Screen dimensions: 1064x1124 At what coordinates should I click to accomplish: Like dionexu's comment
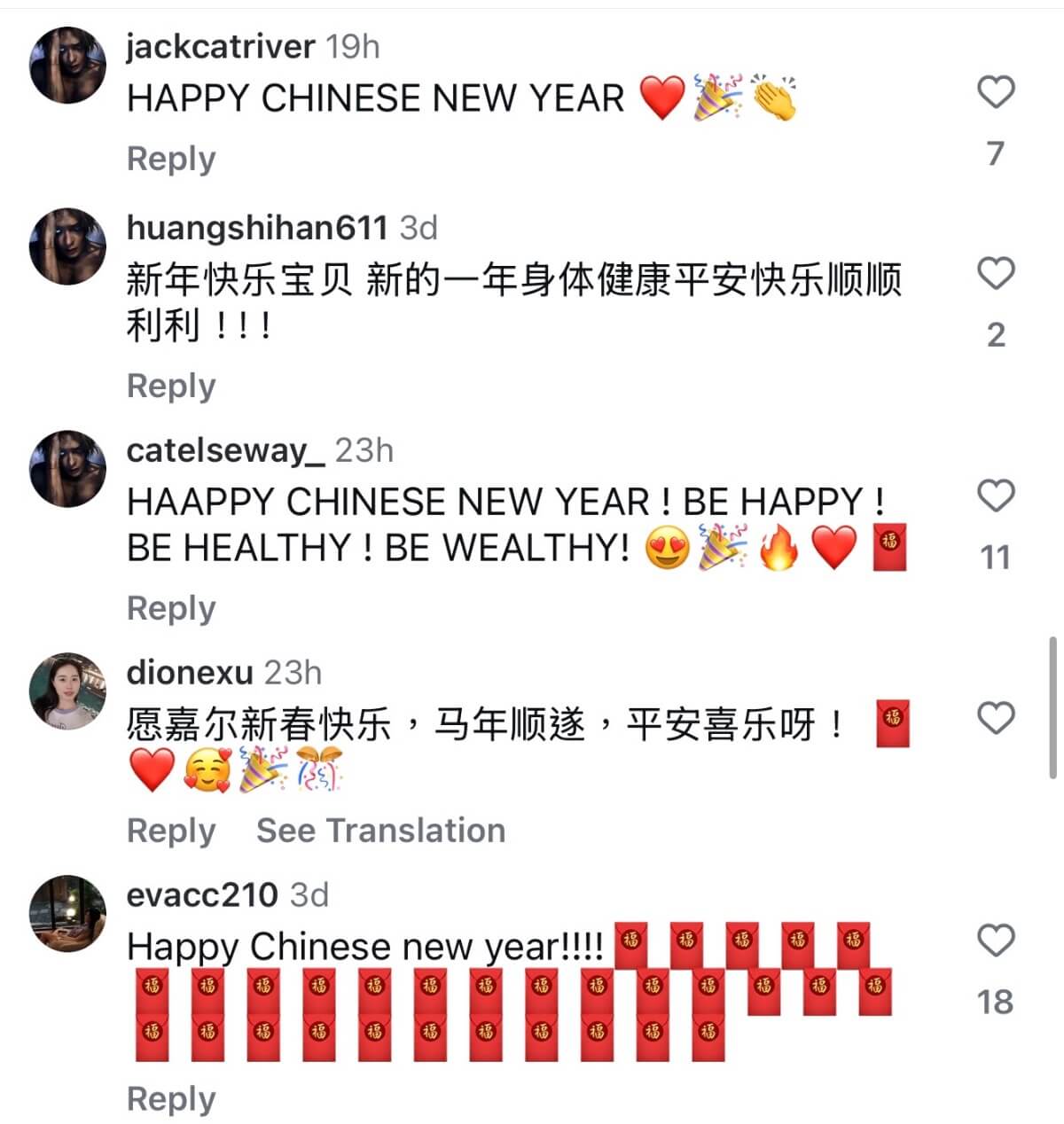[x=995, y=718]
